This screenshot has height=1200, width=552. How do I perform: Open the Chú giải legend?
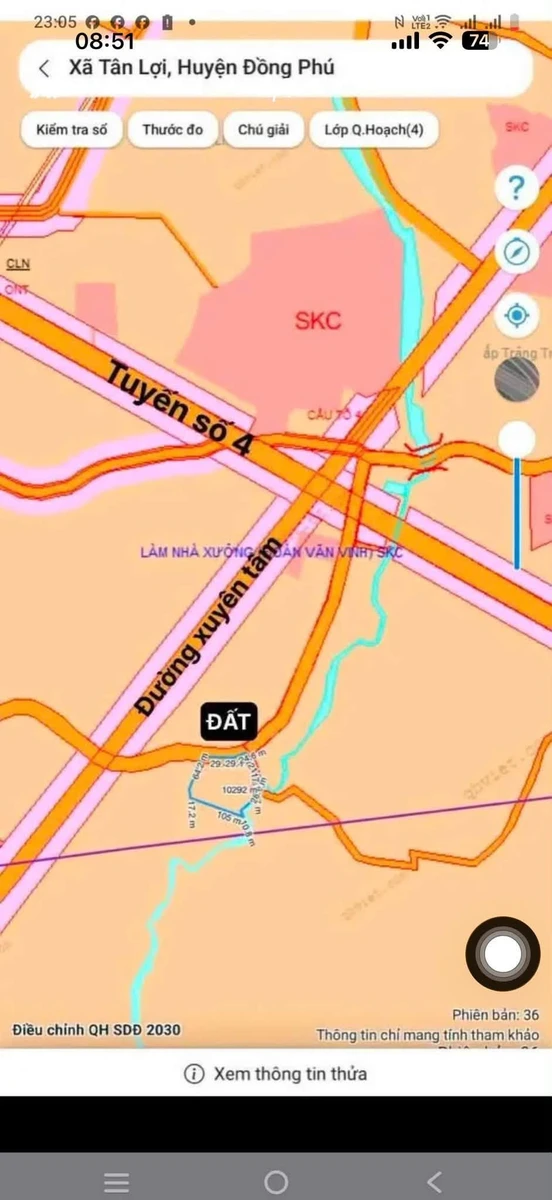tap(264, 130)
